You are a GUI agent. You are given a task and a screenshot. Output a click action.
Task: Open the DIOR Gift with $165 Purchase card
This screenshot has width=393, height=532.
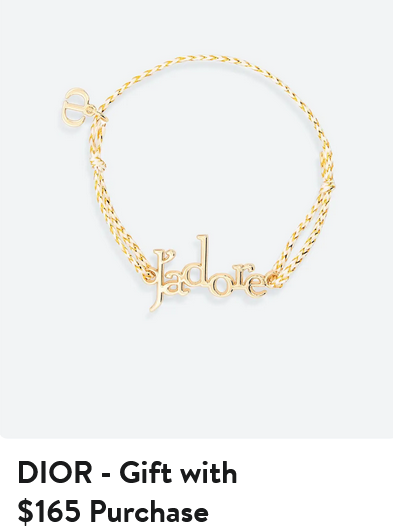click(x=196, y=266)
